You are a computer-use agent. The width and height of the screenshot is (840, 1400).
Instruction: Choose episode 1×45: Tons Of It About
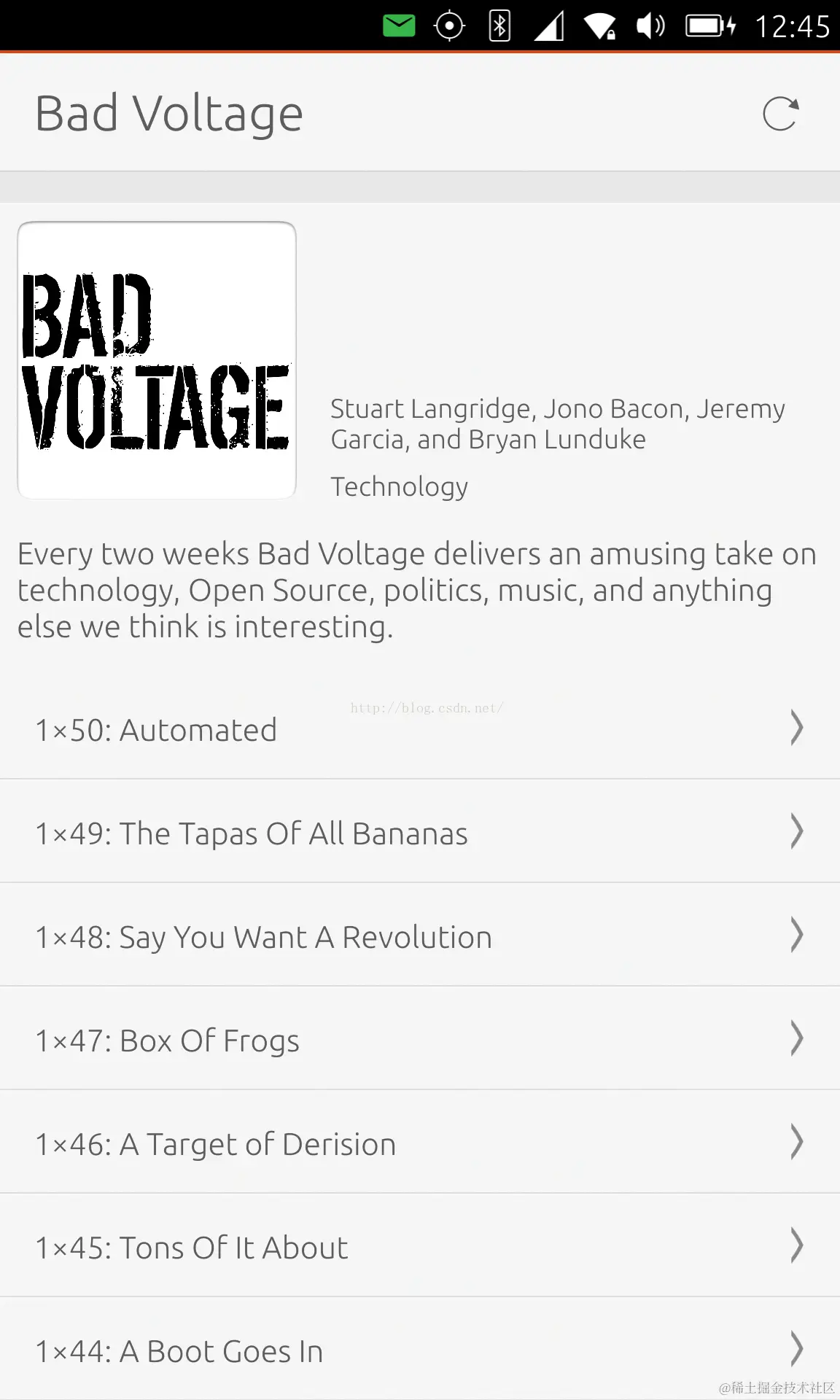(x=419, y=1247)
